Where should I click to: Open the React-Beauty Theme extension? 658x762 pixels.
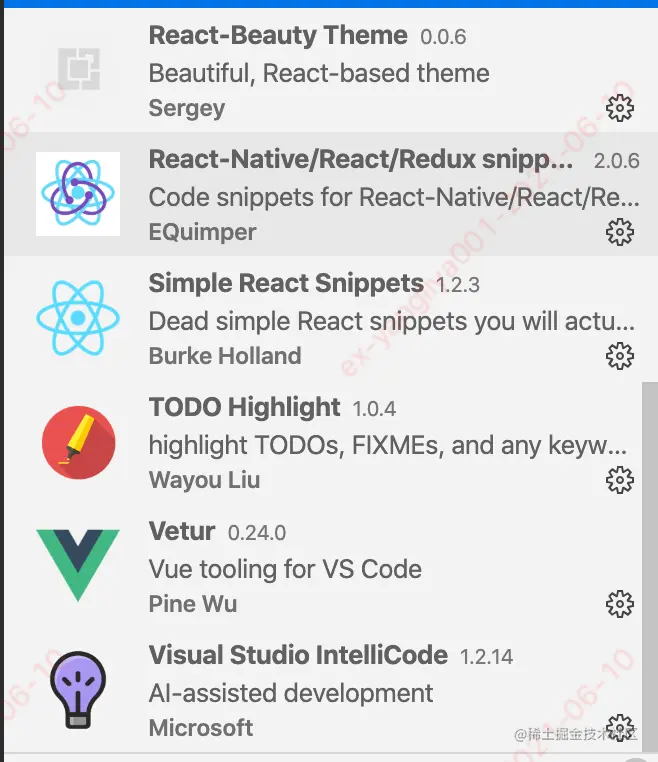coord(277,37)
